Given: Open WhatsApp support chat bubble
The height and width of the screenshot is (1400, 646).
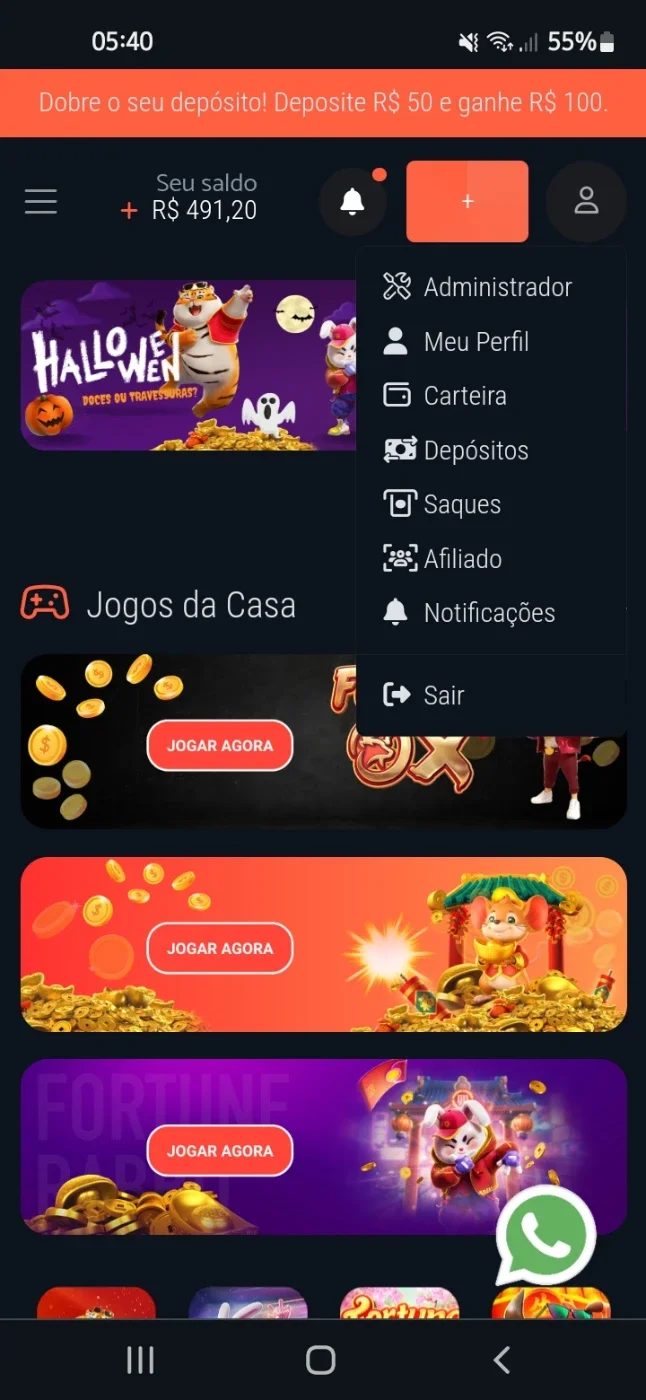Looking at the screenshot, I should (546, 1236).
